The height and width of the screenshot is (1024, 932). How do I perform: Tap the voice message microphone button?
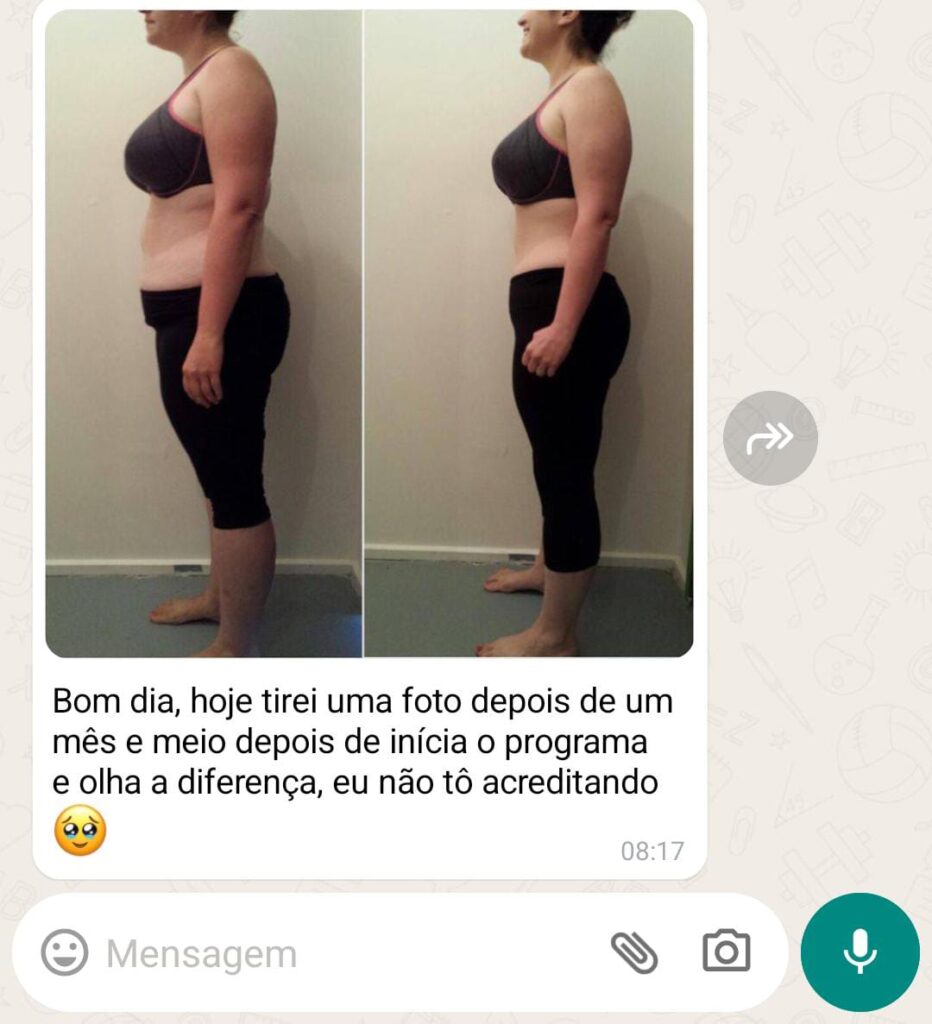click(859, 952)
